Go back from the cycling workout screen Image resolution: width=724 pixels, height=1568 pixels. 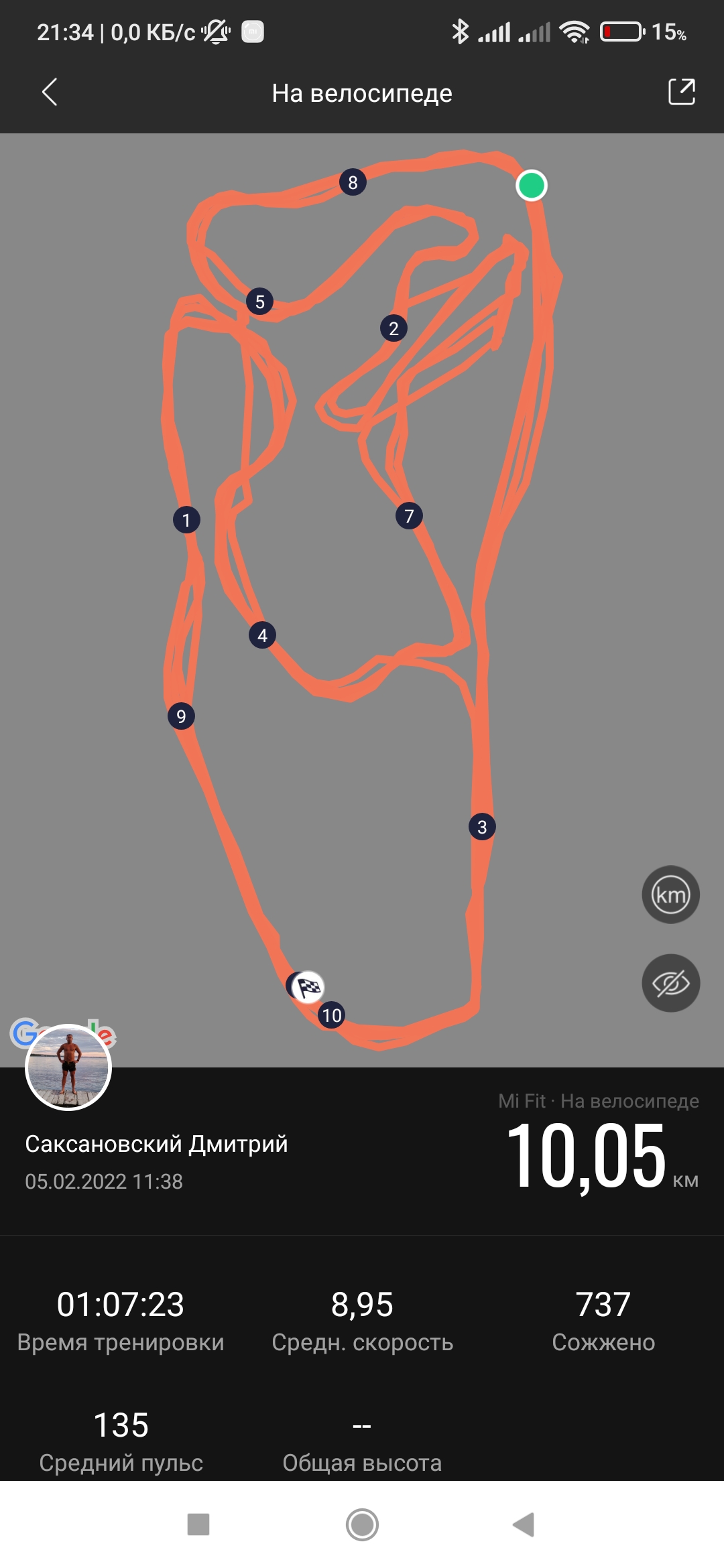50,92
